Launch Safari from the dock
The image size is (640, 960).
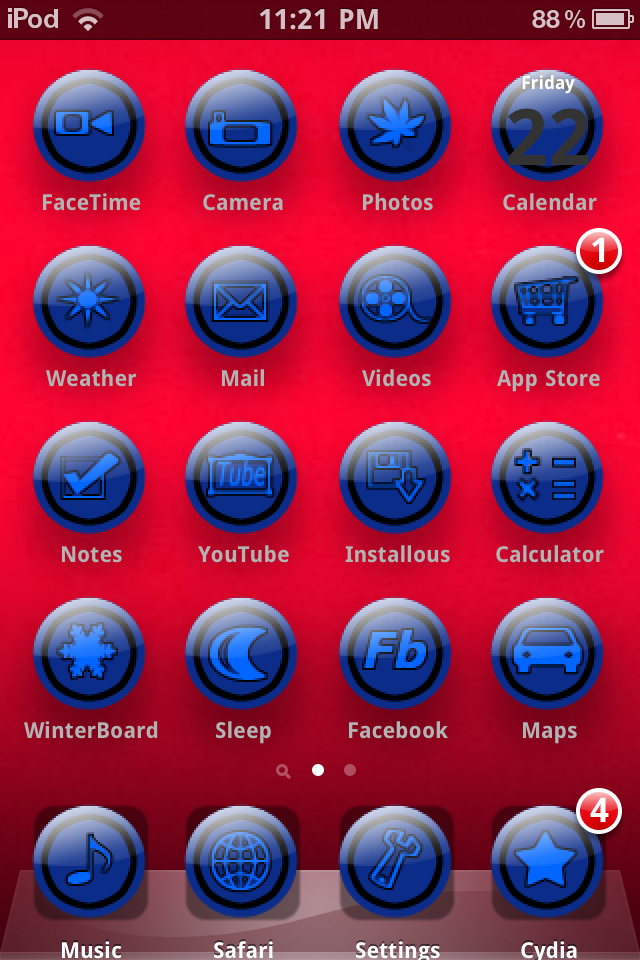242,863
